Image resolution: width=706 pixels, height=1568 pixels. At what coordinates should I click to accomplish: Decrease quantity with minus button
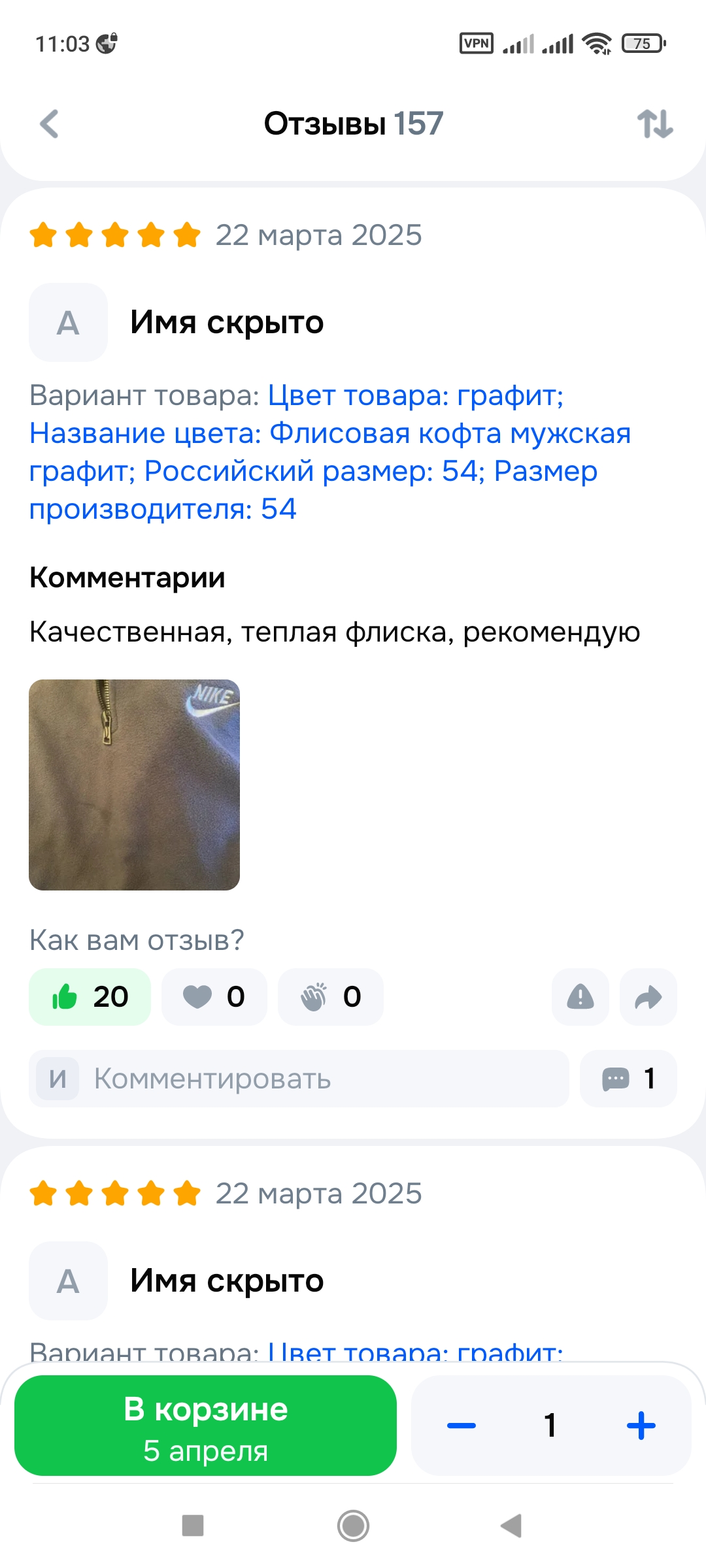(462, 1426)
